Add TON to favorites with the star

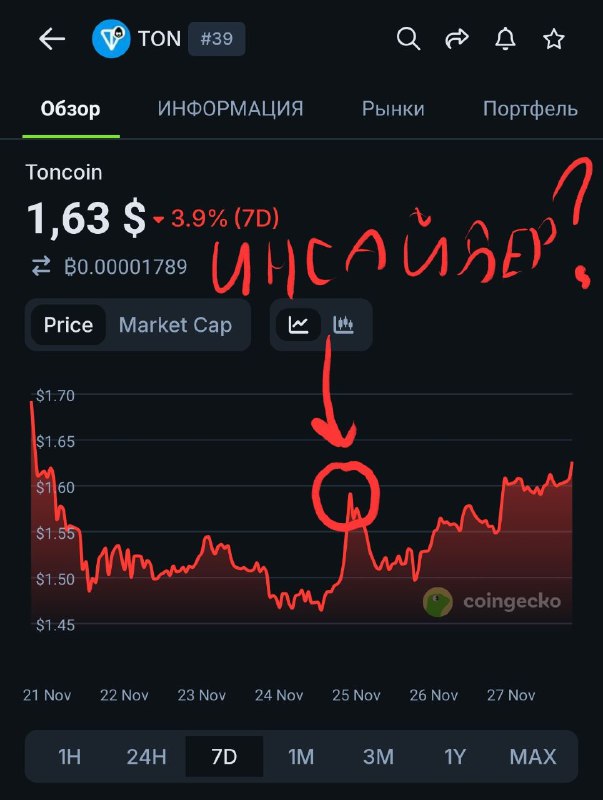tap(554, 39)
